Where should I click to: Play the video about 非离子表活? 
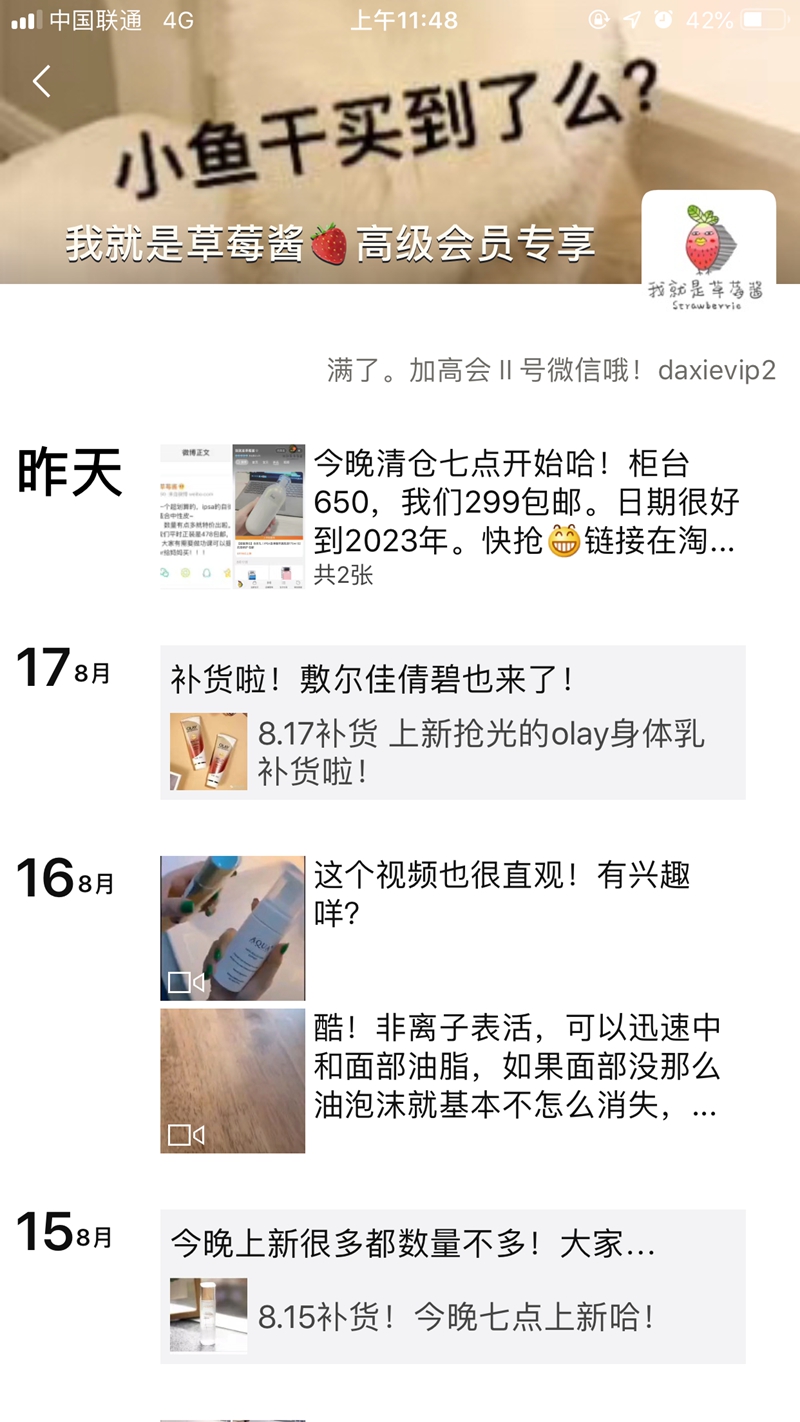click(232, 1081)
